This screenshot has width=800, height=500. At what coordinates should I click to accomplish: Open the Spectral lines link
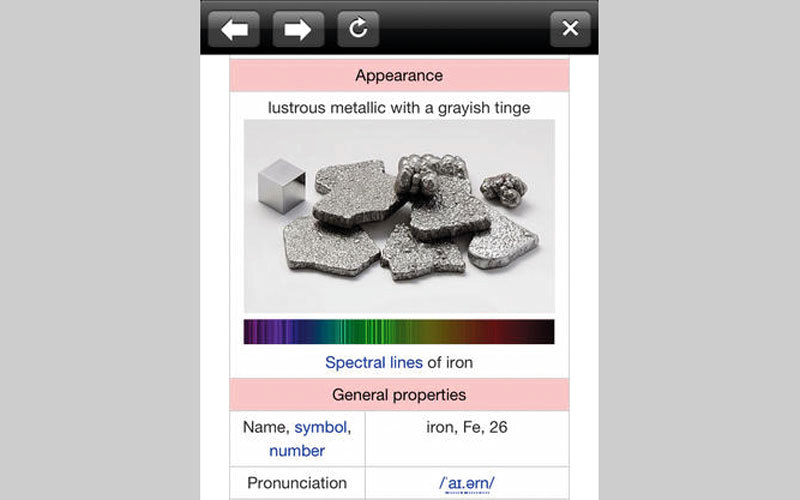pos(374,363)
